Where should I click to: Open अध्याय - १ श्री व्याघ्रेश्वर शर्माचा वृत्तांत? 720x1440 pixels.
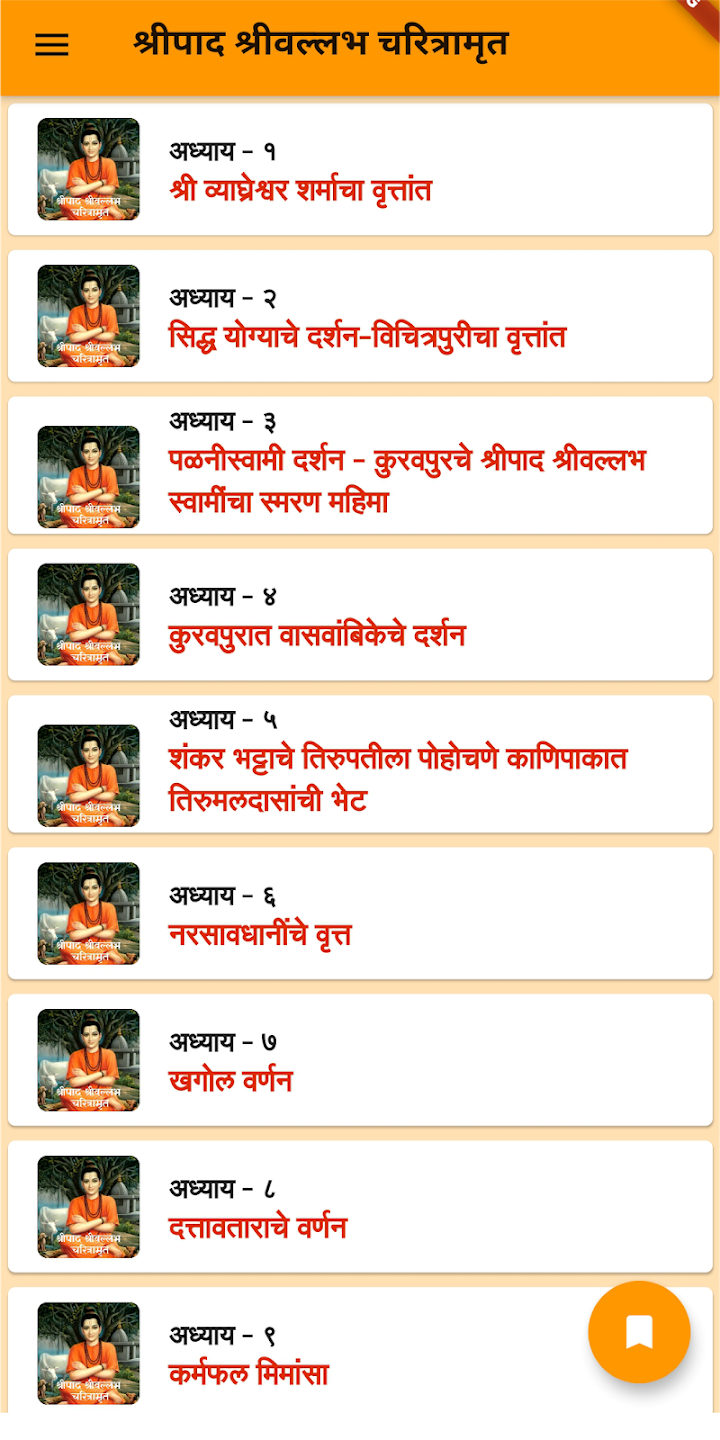tap(360, 170)
